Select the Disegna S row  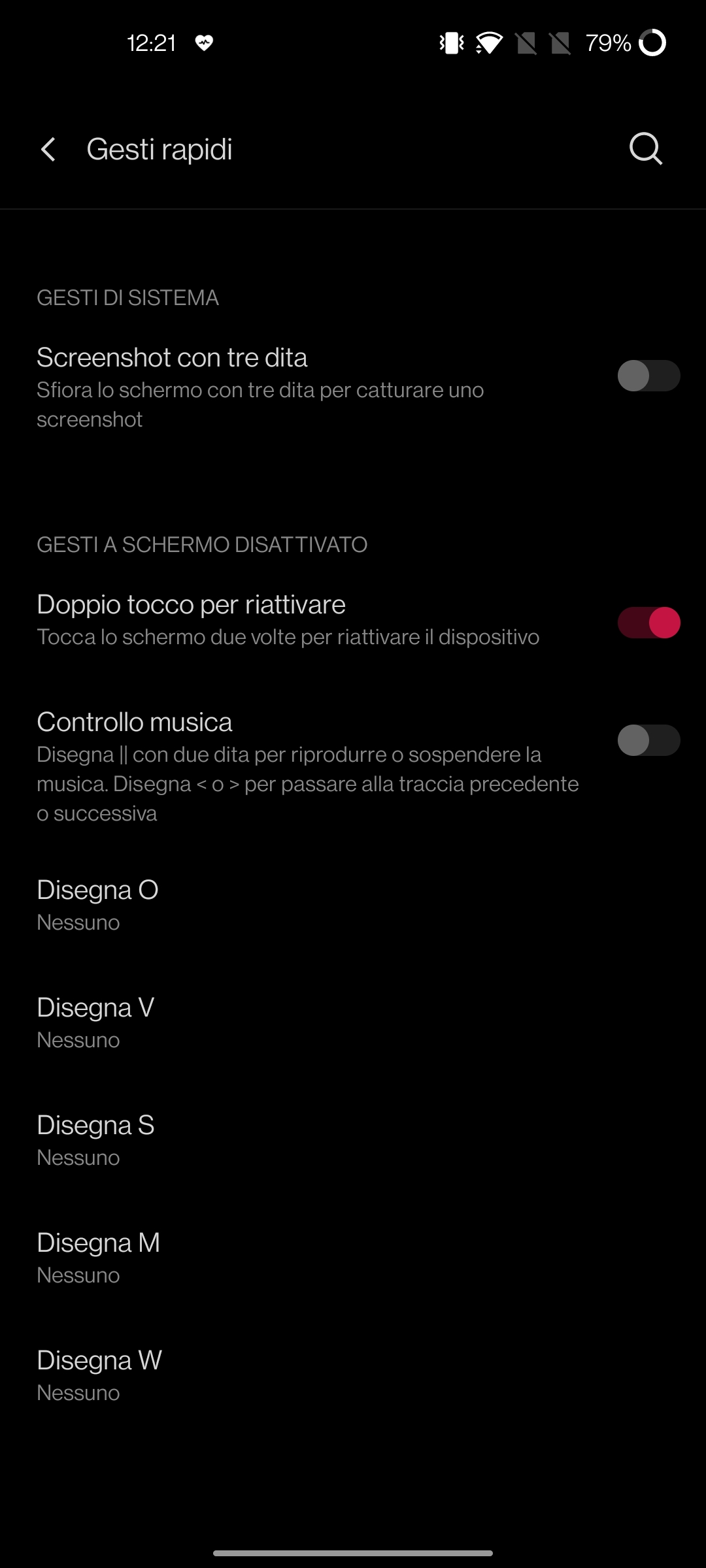click(353, 1141)
